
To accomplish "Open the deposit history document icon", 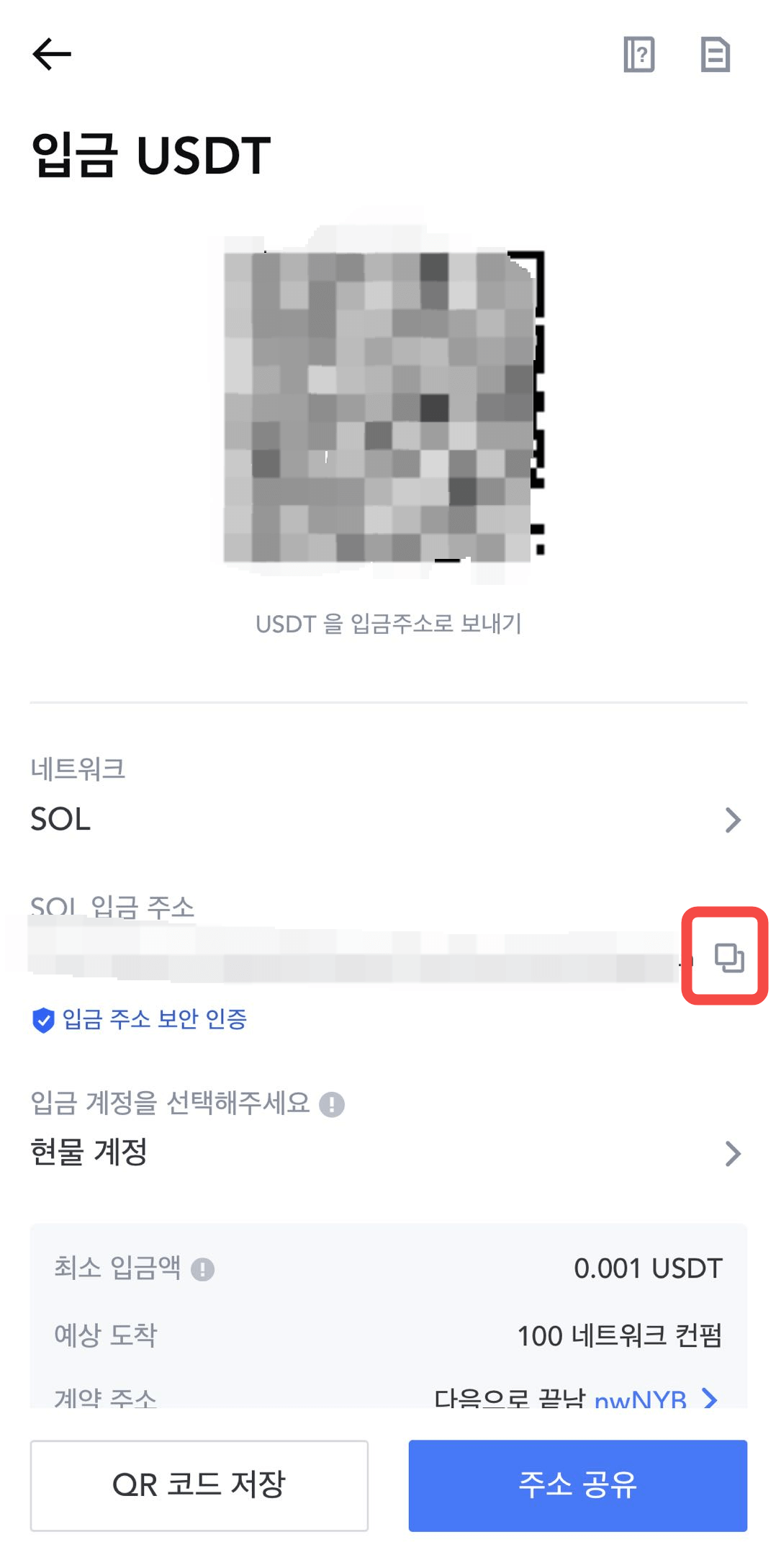I will [x=715, y=55].
